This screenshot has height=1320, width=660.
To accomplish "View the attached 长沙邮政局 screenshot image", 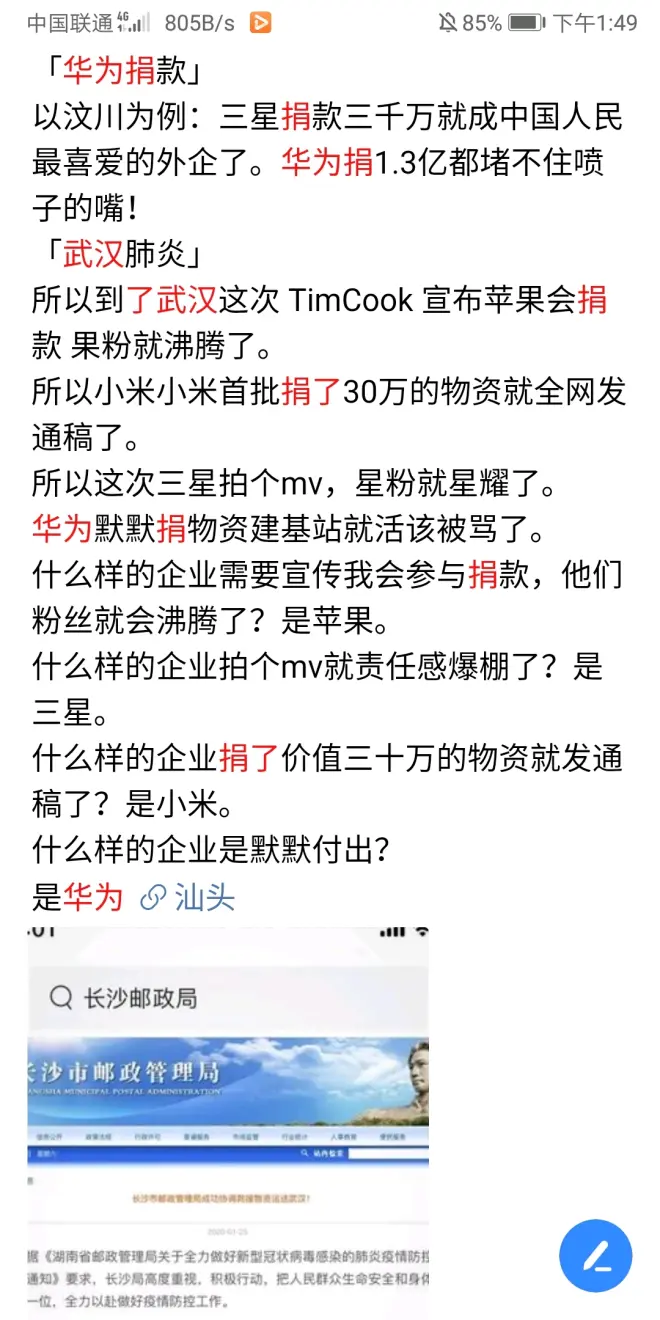I will (228, 1120).
